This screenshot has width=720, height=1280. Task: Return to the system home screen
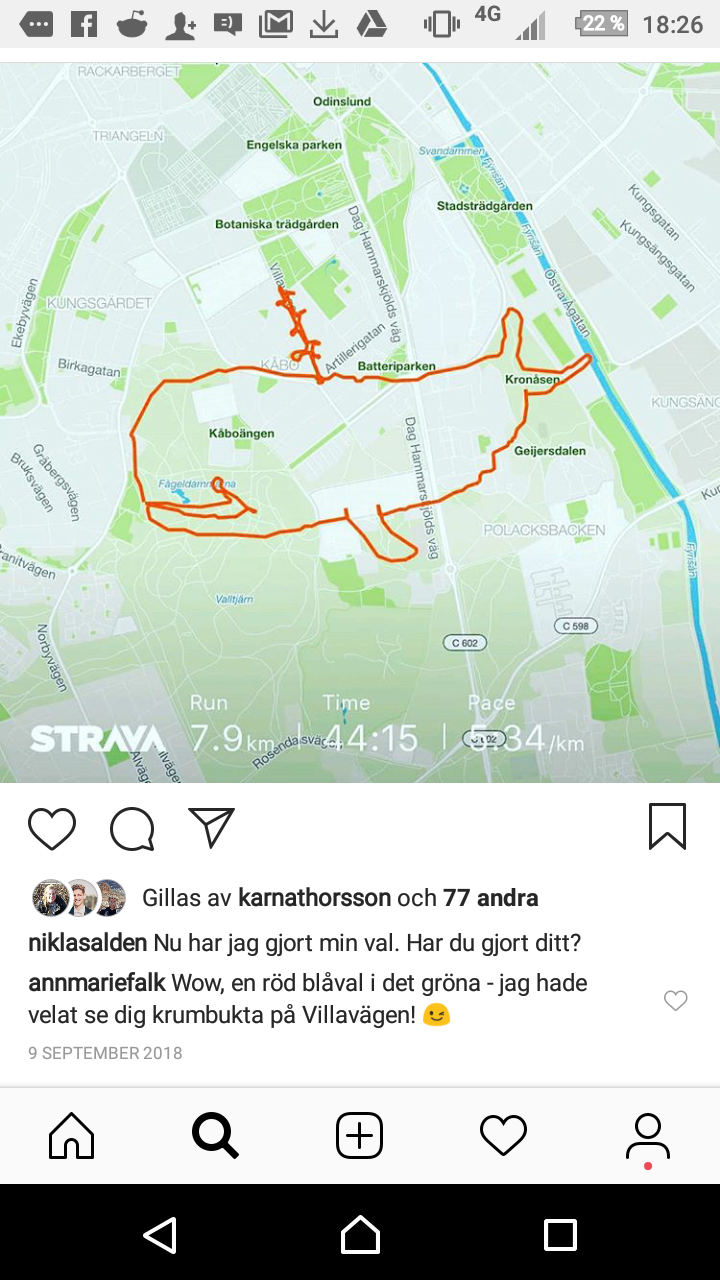point(360,1234)
